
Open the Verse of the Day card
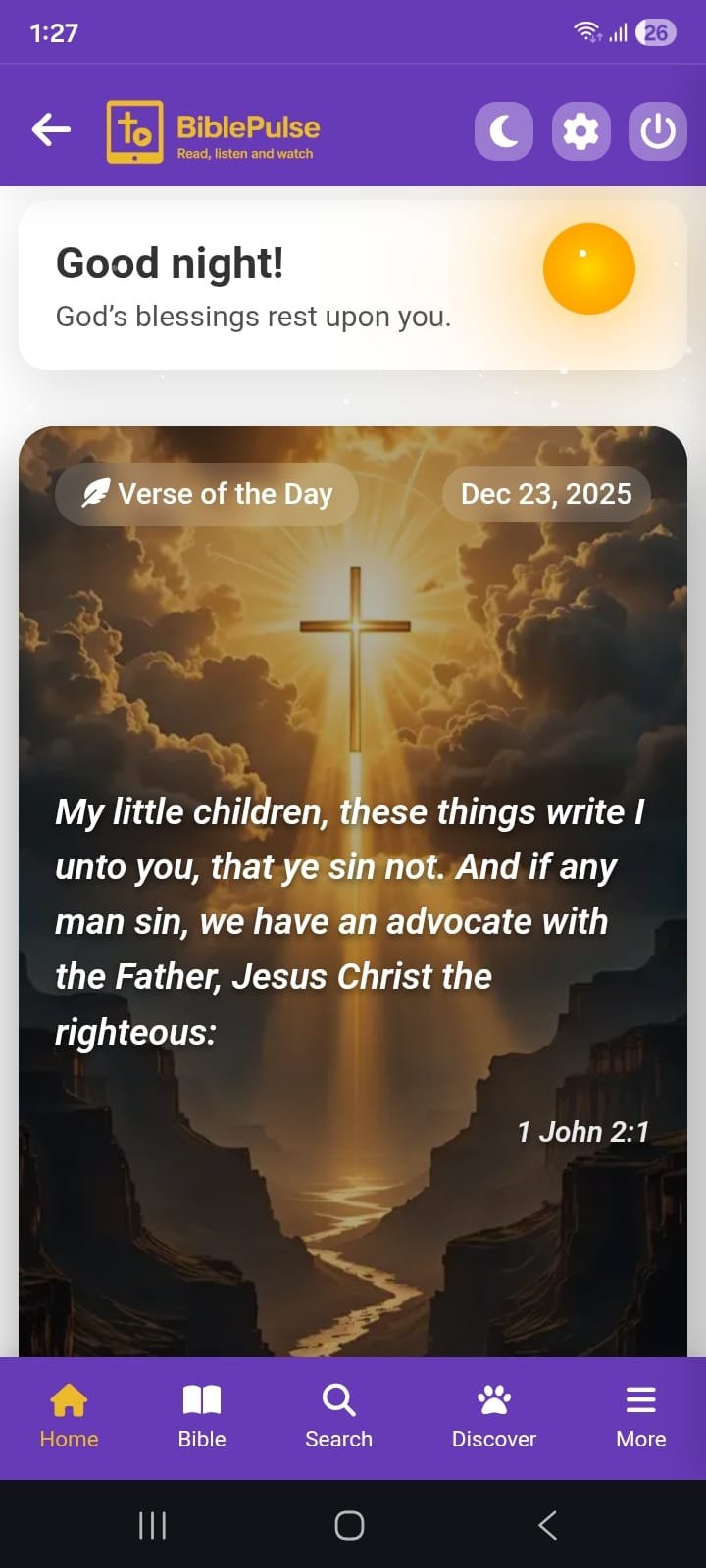click(x=353, y=882)
